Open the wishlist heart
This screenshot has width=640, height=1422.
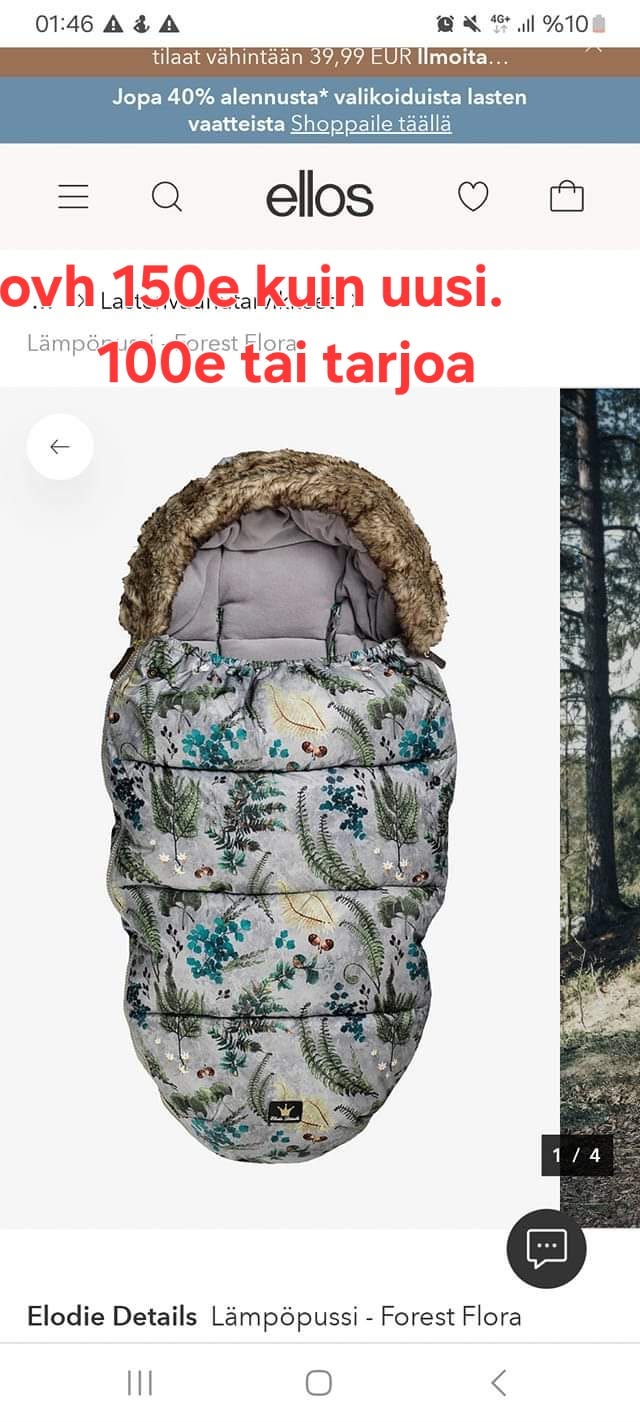pos(473,197)
